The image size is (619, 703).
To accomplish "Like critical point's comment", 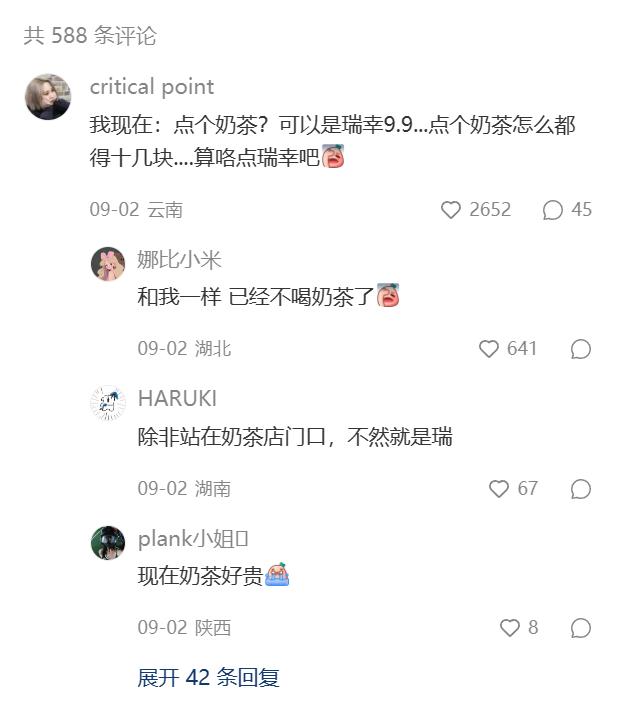I will [451, 210].
